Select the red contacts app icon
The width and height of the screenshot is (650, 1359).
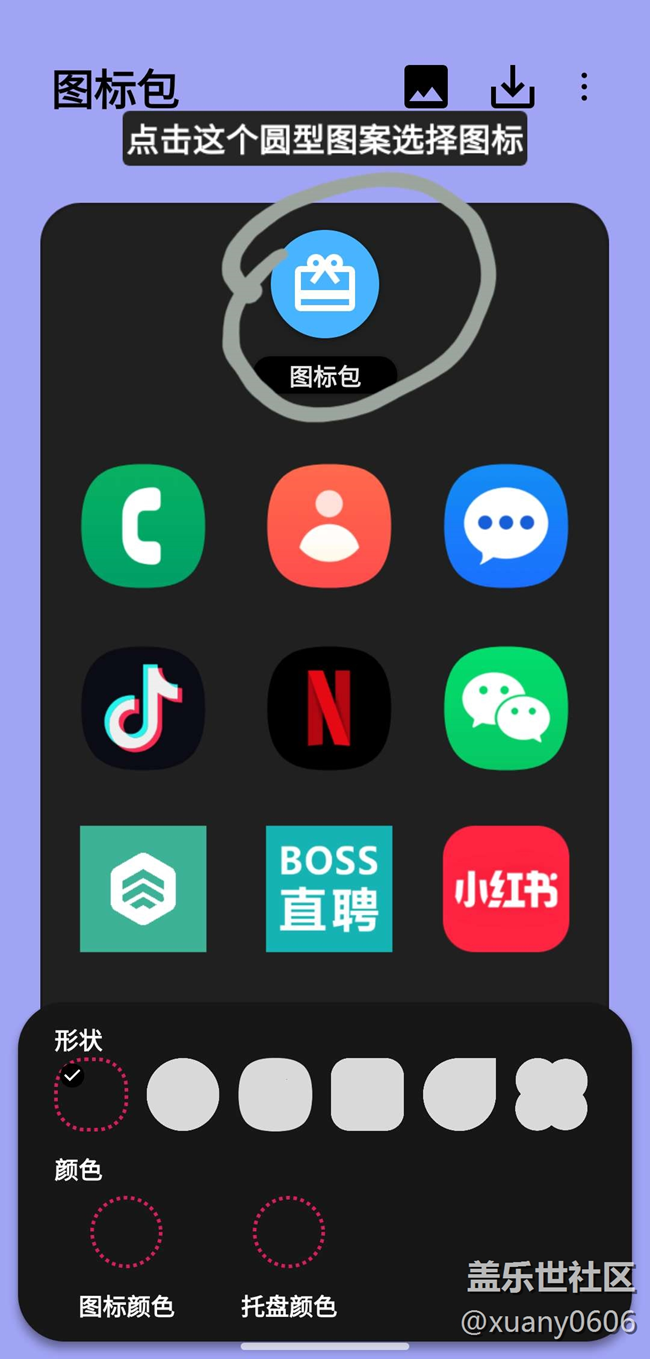point(329,525)
